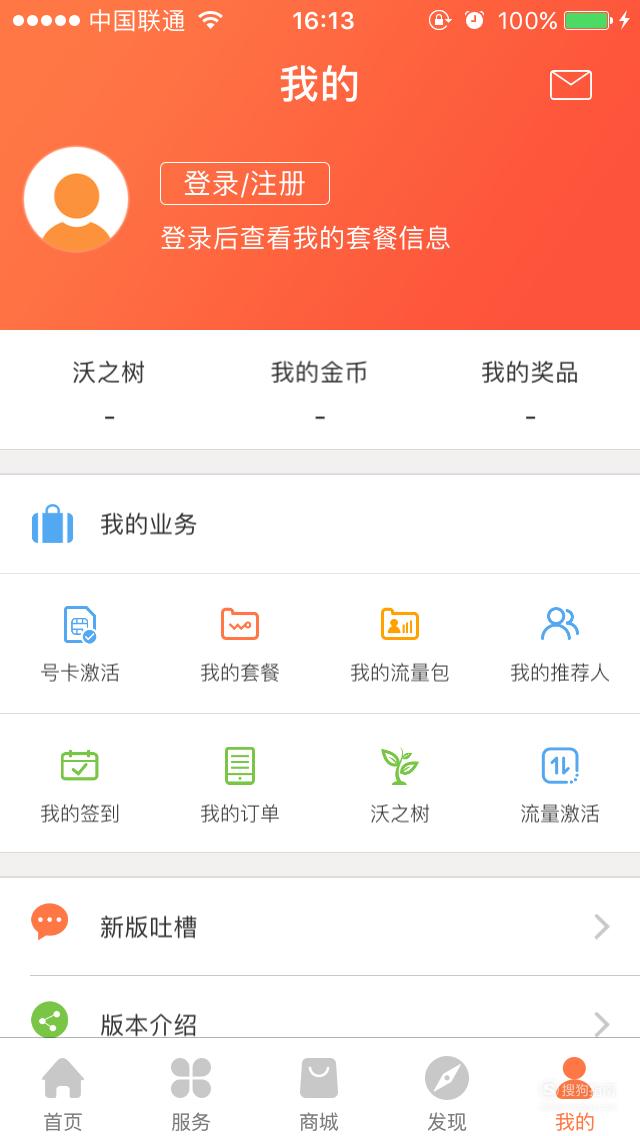This screenshot has width=640, height=1136.
Task: Open the 新版吐槽 row
Action: (x=320, y=927)
